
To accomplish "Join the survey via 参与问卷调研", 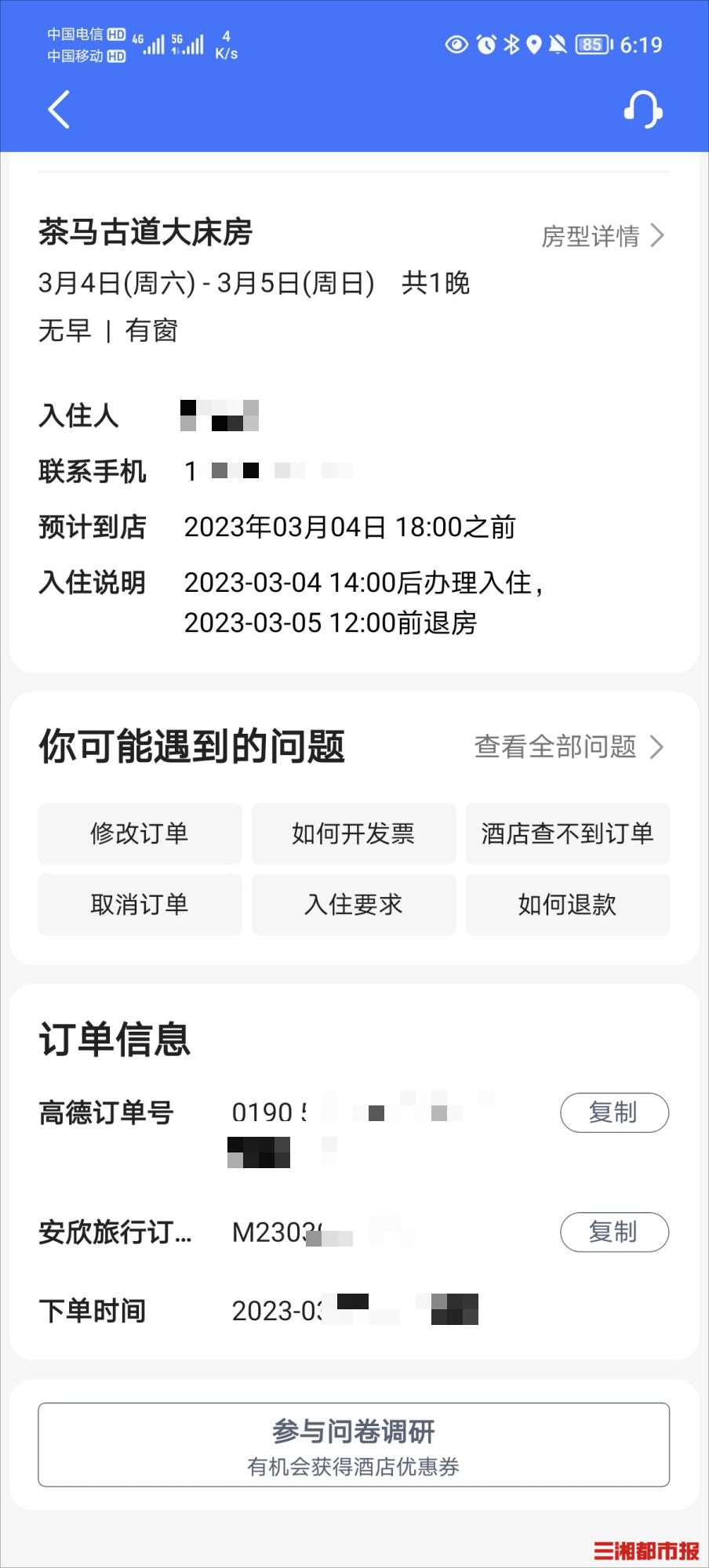I will (354, 1445).
